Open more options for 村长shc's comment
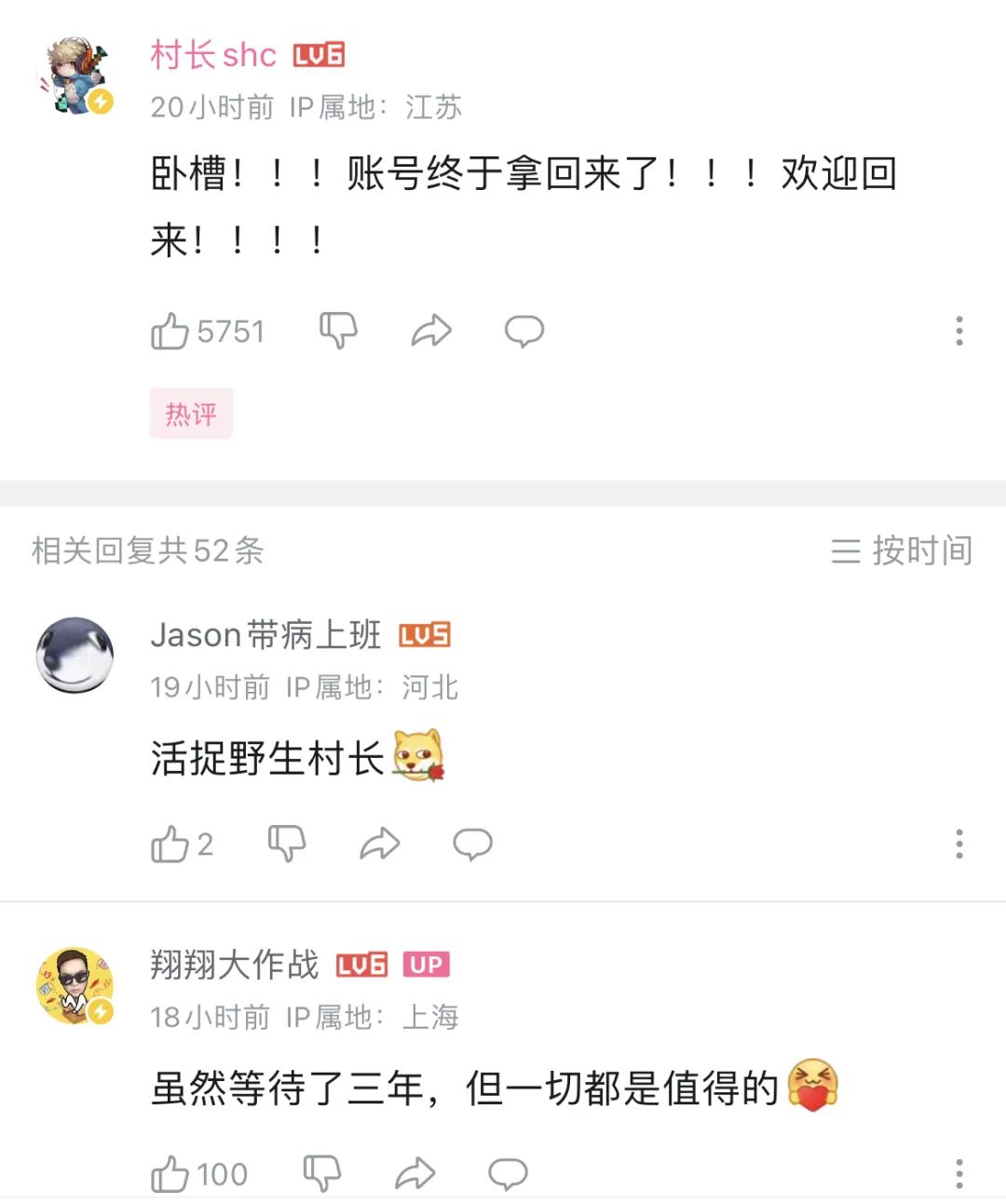1006x1204 pixels. (958, 331)
